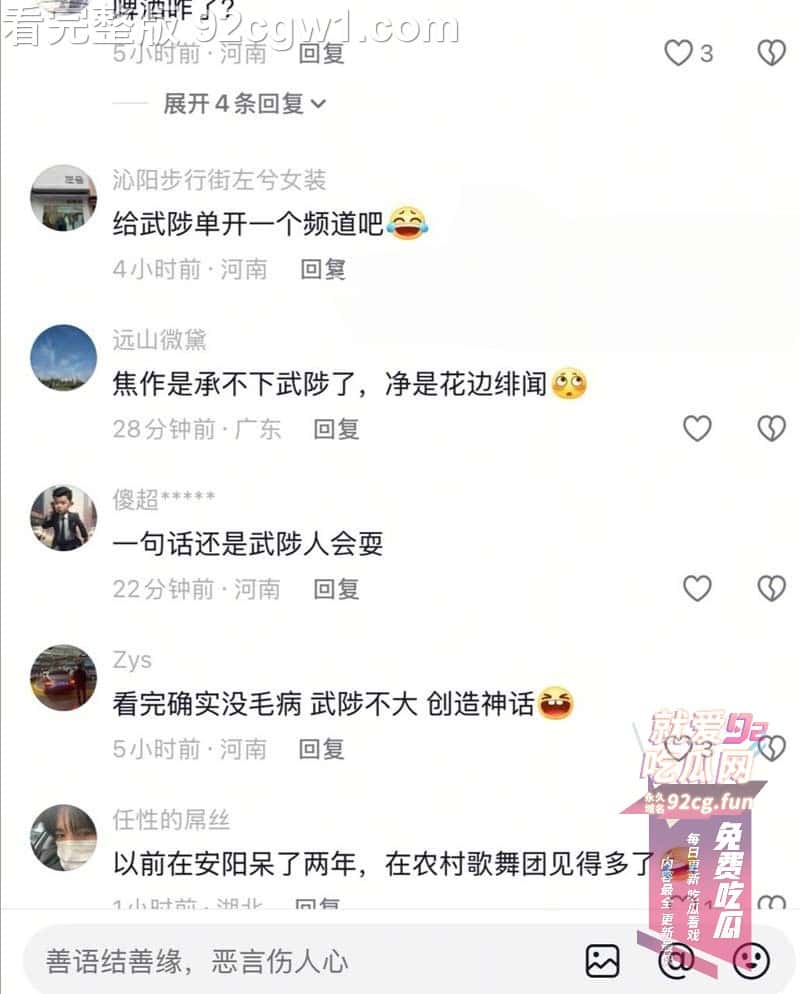Open Zys's avatar

tap(63, 677)
